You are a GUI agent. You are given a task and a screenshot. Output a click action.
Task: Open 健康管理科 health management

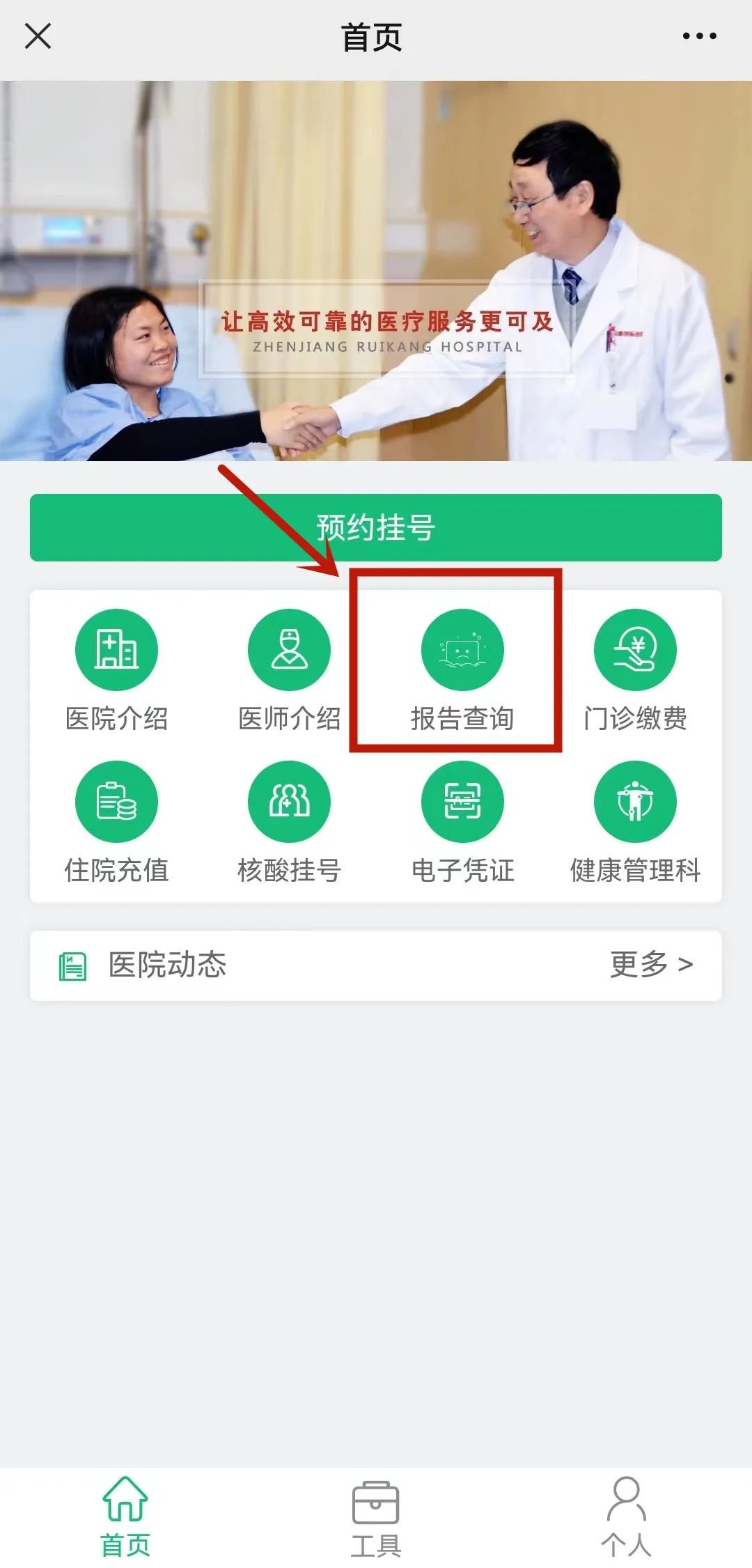tap(634, 822)
